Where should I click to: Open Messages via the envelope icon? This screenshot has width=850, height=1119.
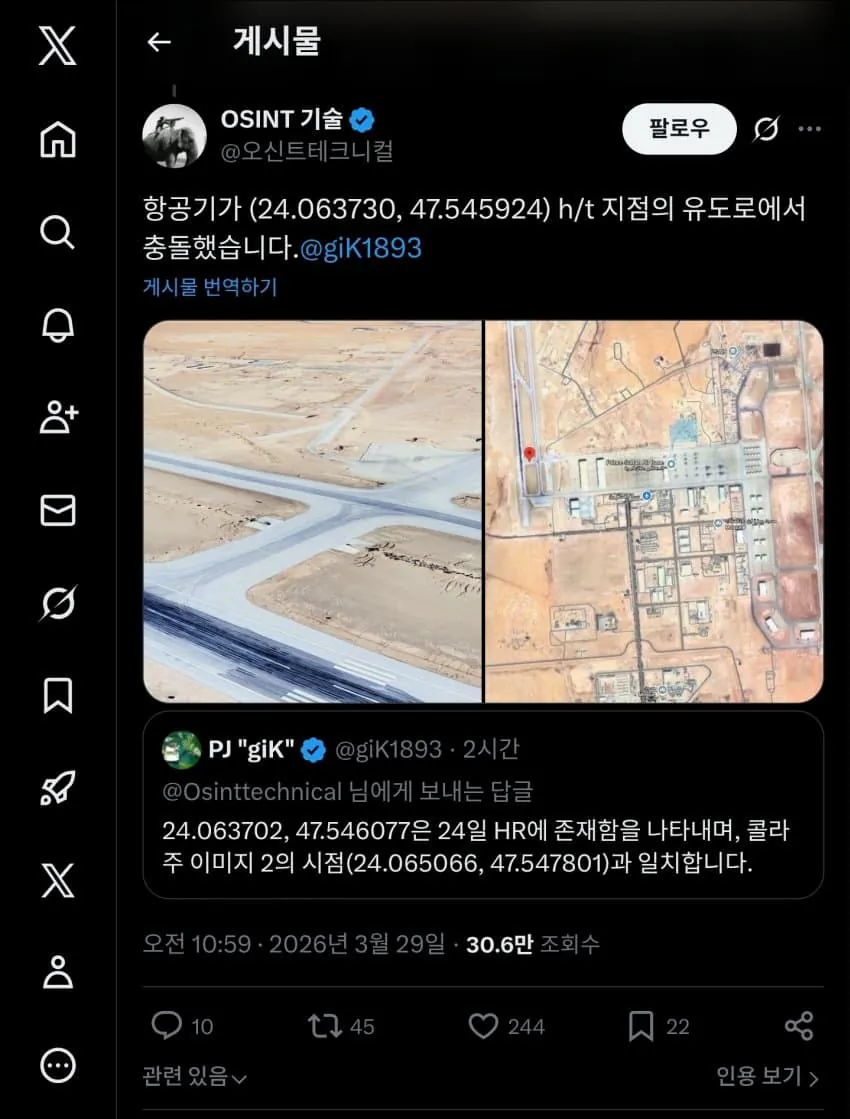pyautogui.click(x=56, y=512)
